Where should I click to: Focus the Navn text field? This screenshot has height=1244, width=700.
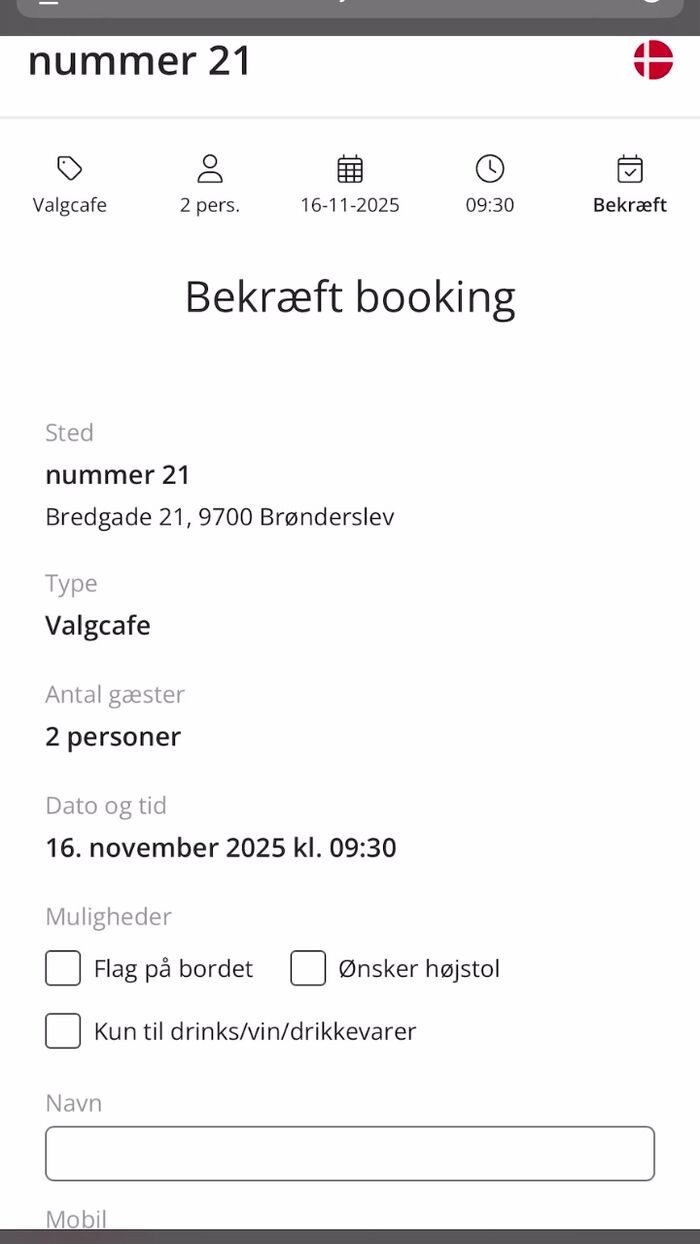click(350, 1153)
